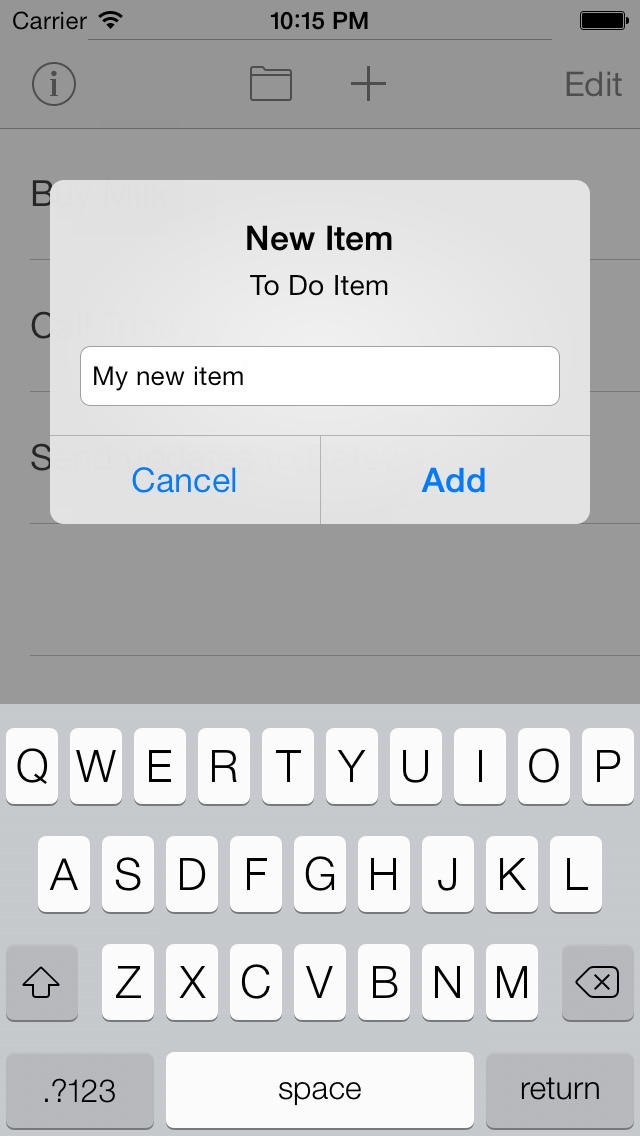Hit the backspace key on the keyboard
The image size is (640, 1136).
pyautogui.click(x=597, y=982)
